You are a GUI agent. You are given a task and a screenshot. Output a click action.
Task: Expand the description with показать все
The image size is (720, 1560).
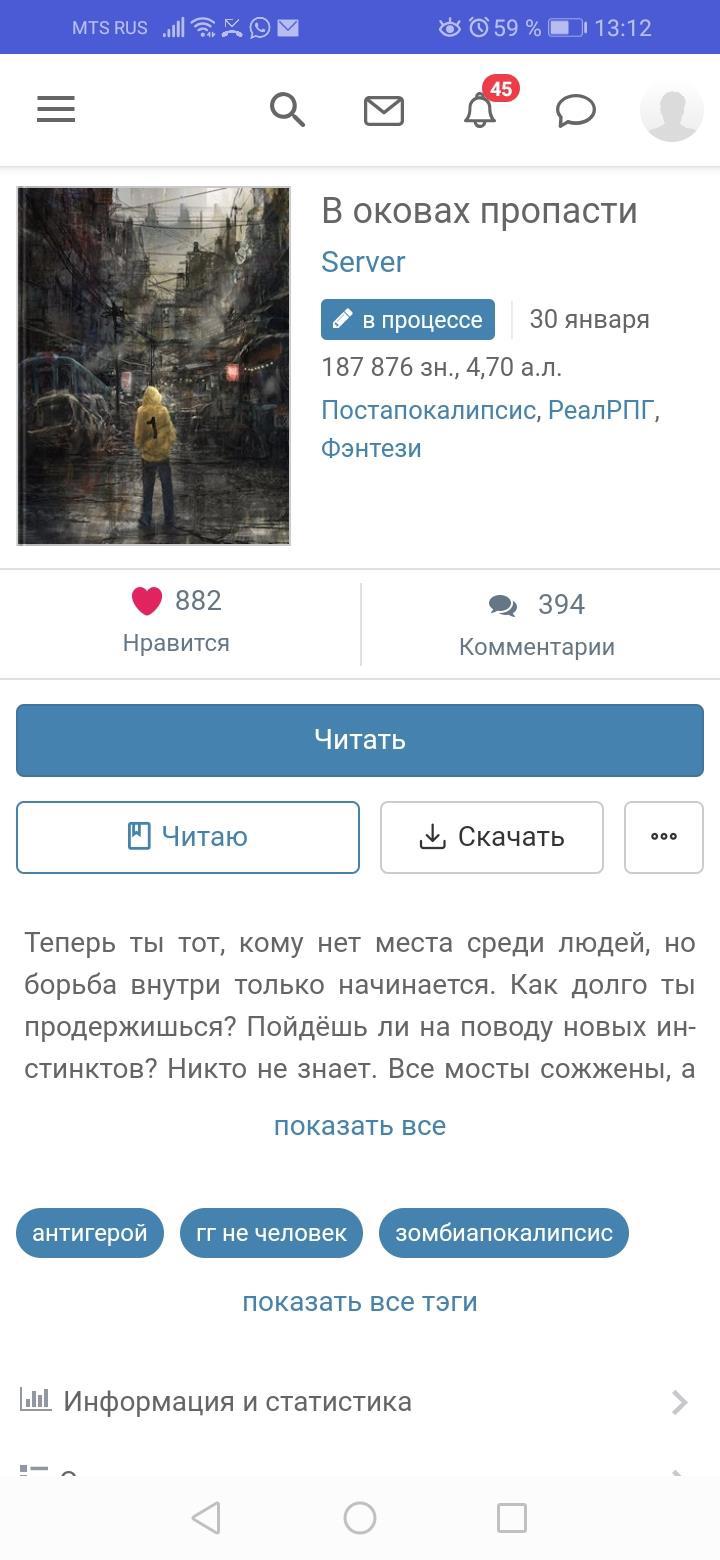[x=360, y=1126]
